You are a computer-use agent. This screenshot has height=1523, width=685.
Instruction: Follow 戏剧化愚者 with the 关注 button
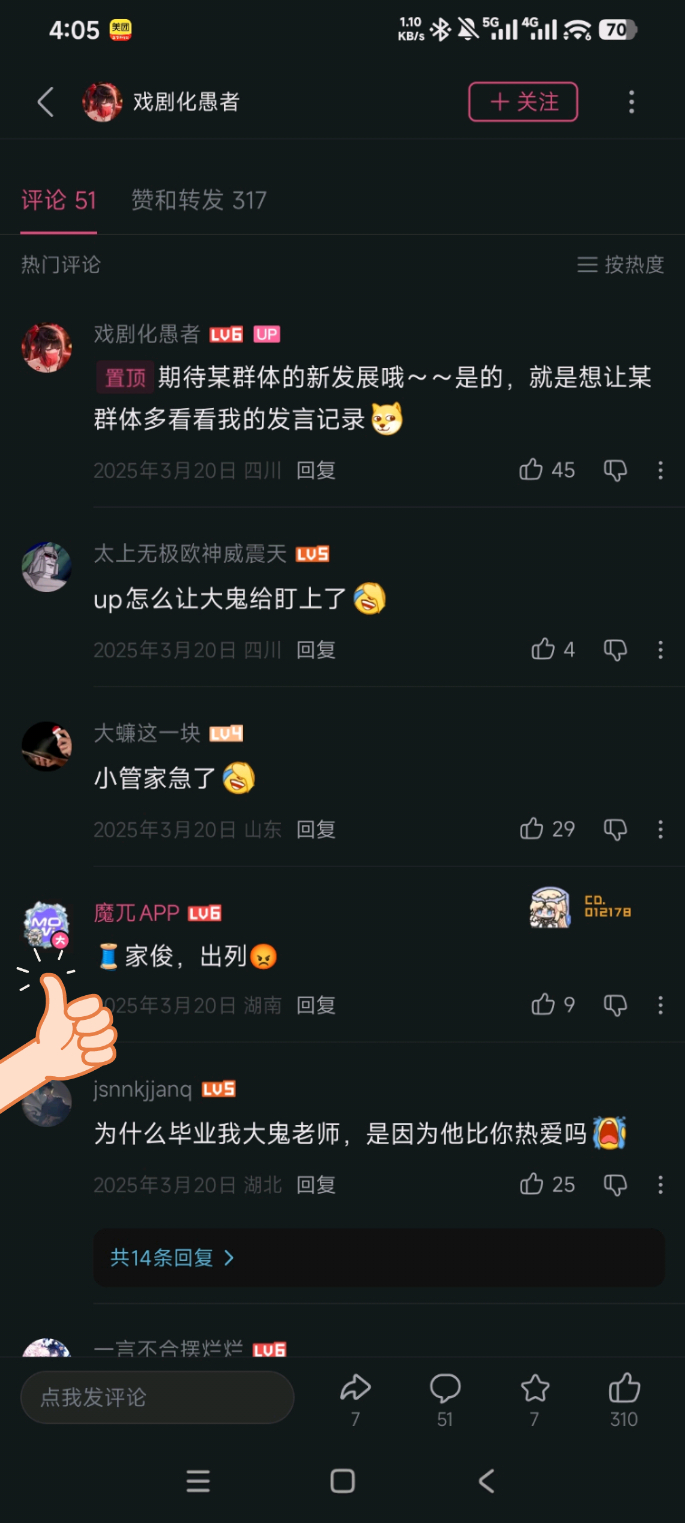[x=523, y=102]
